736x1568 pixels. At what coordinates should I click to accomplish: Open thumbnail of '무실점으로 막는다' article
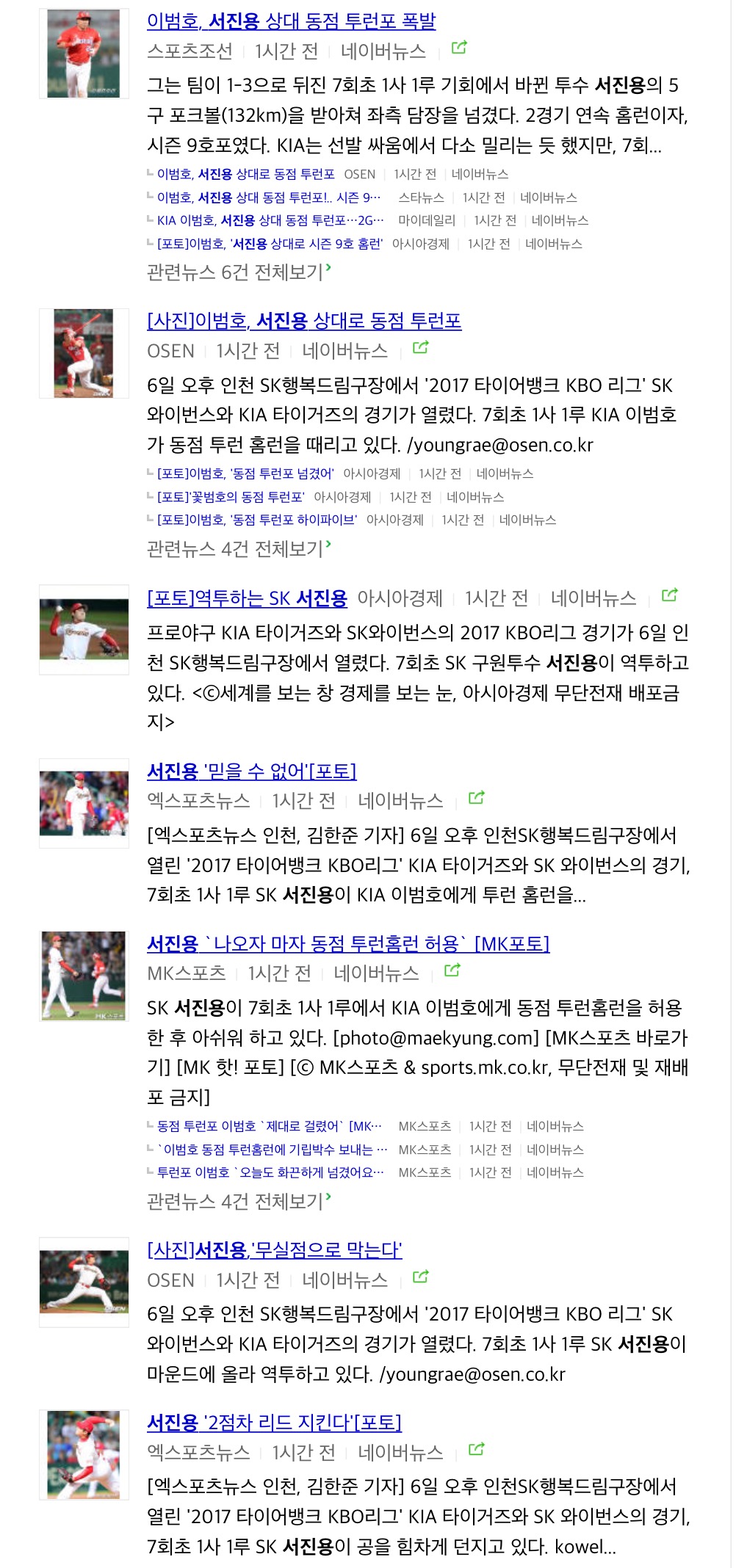click(x=84, y=1282)
